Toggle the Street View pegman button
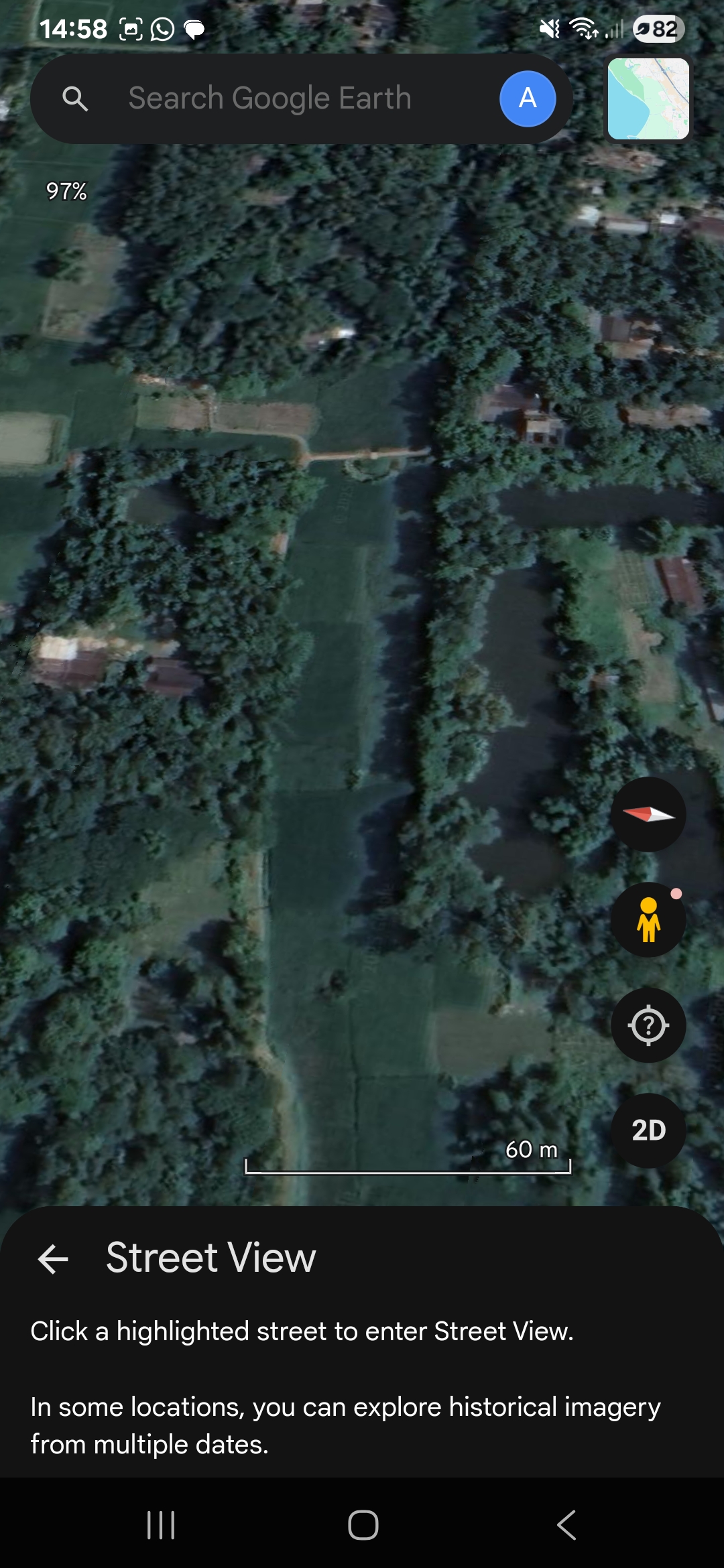 tap(648, 920)
